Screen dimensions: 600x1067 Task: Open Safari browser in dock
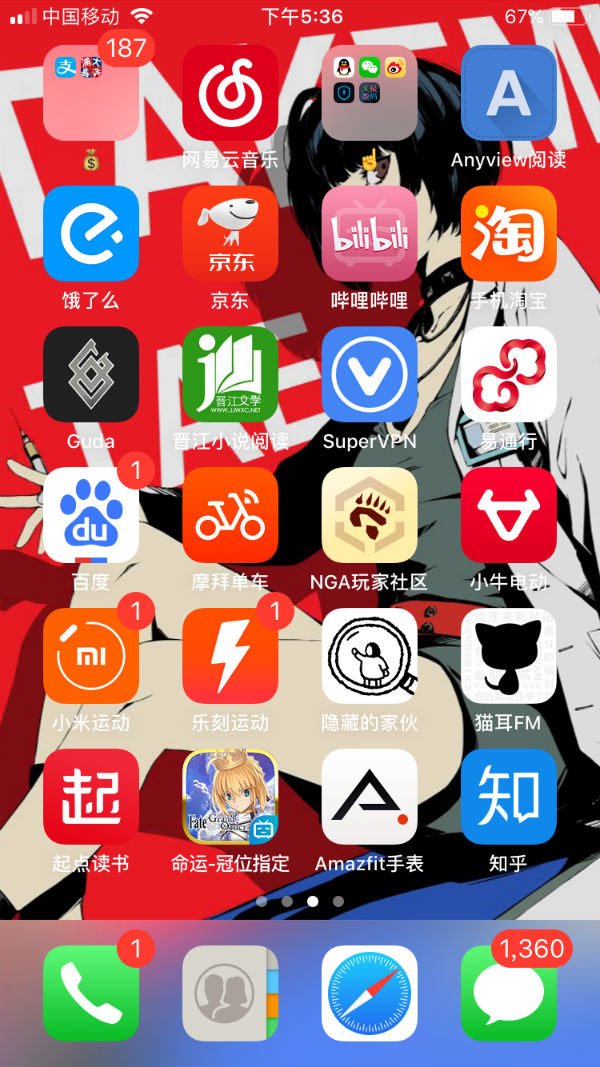(x=369, y=993)
